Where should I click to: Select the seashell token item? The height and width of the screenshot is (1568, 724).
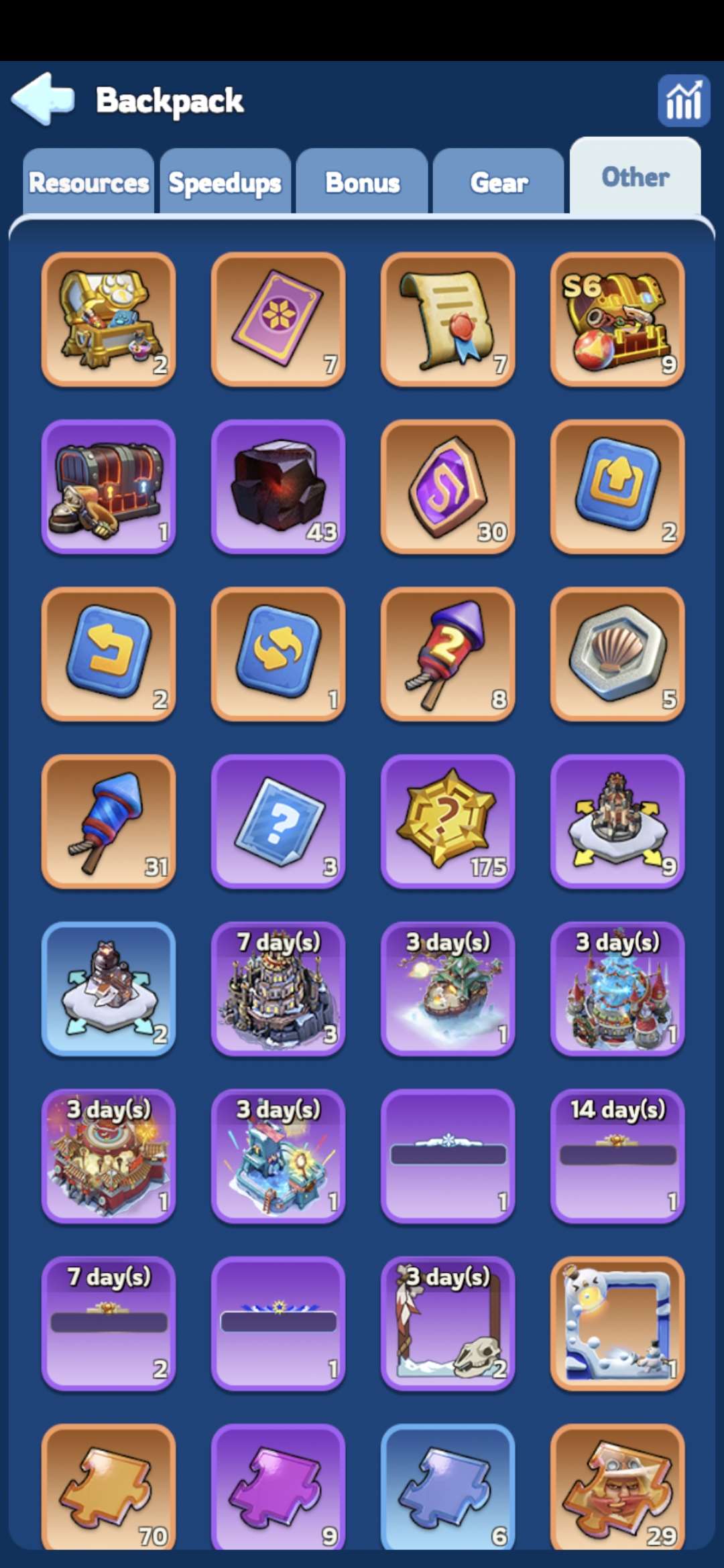tap(617, 655)
